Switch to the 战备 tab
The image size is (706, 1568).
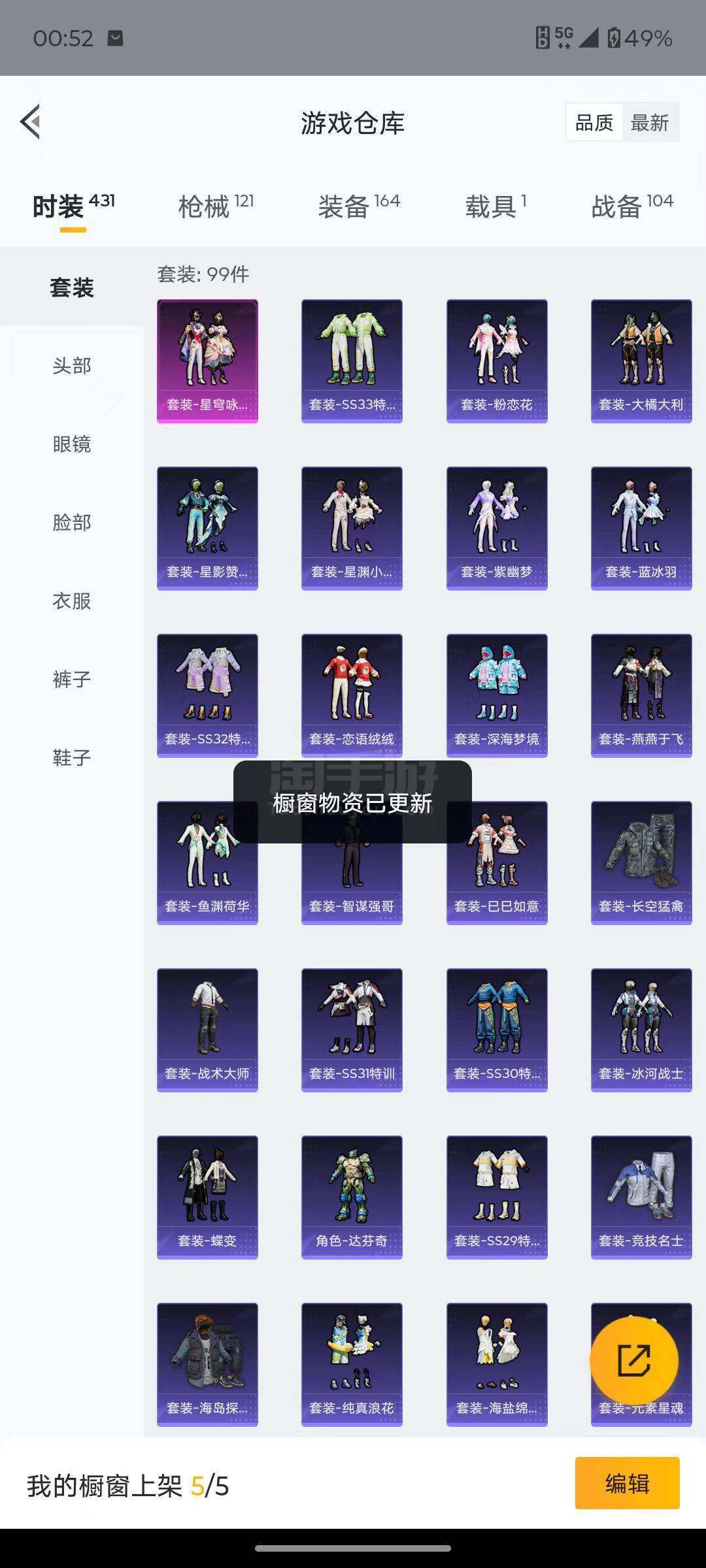point(632,206)
